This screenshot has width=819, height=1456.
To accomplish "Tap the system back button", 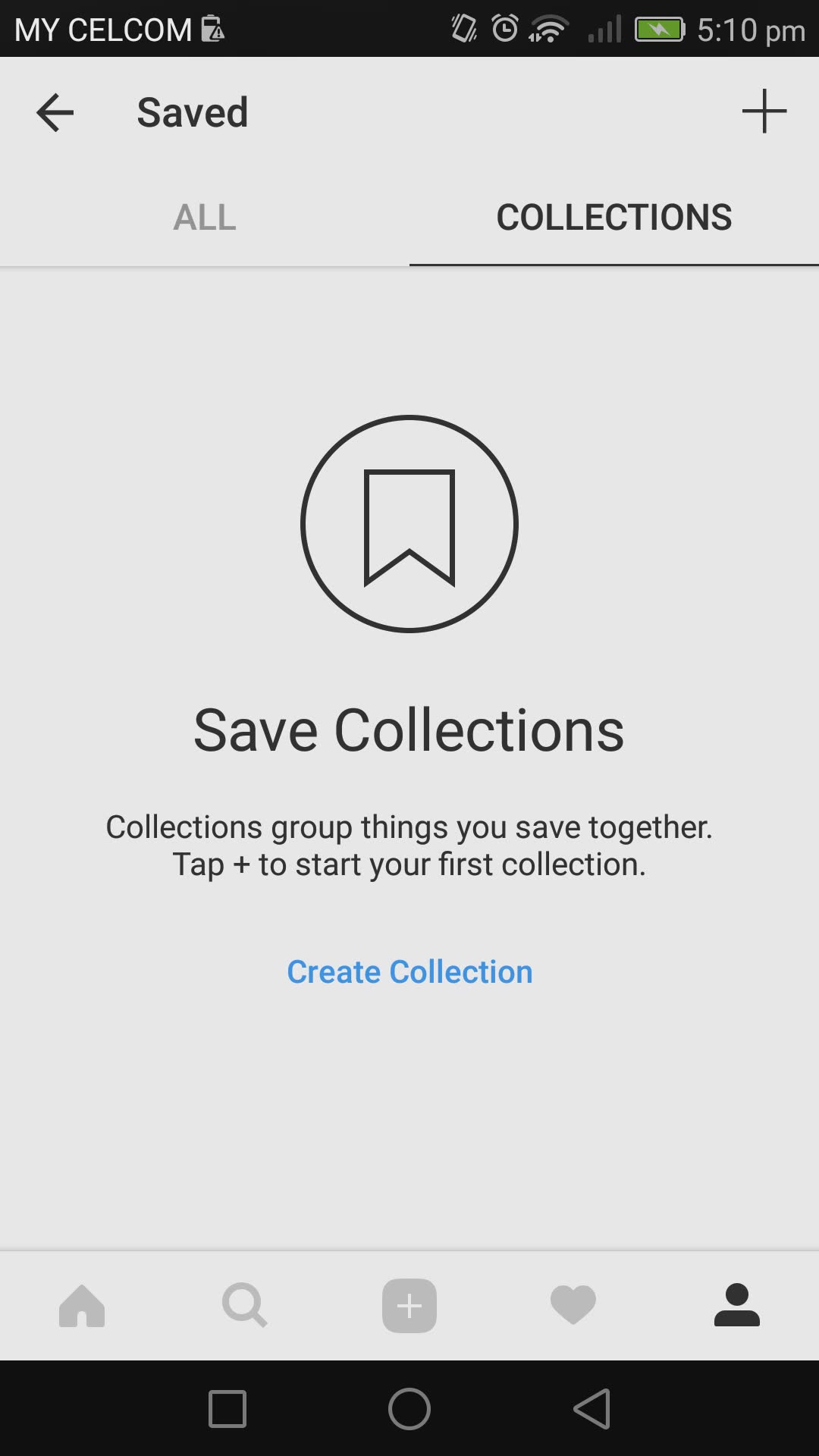I will pyautogui.click(x=592, y=1409).
